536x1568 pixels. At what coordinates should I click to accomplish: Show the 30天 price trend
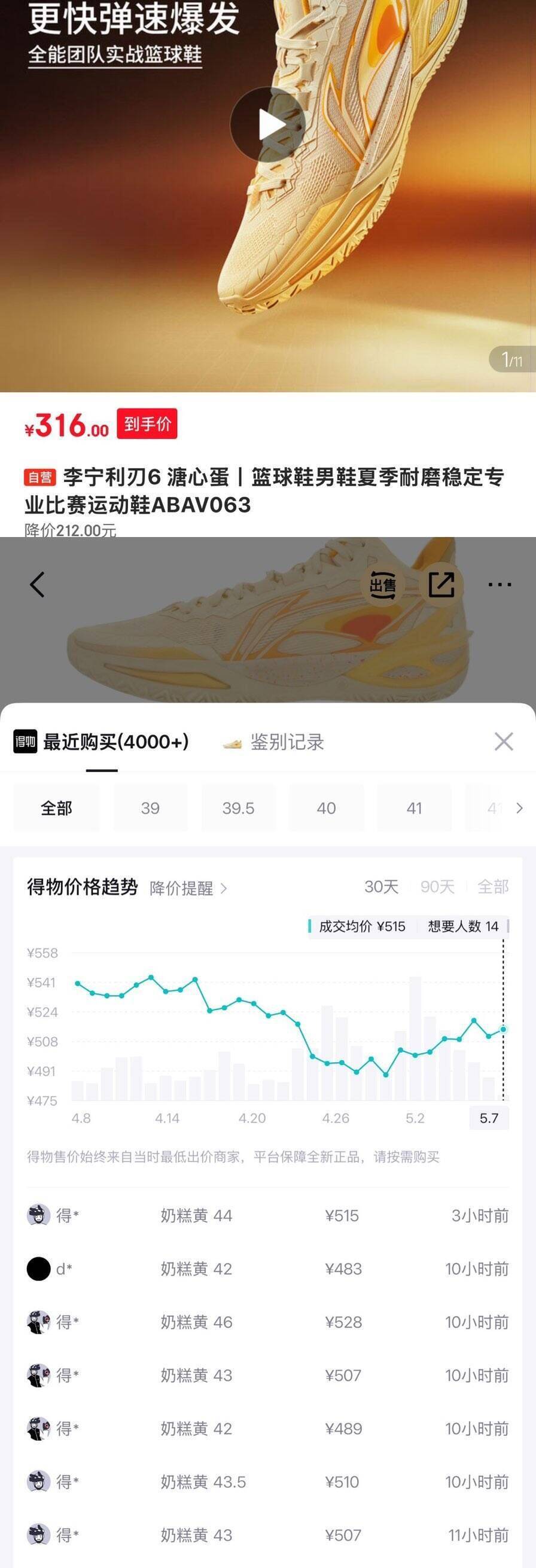381,887
